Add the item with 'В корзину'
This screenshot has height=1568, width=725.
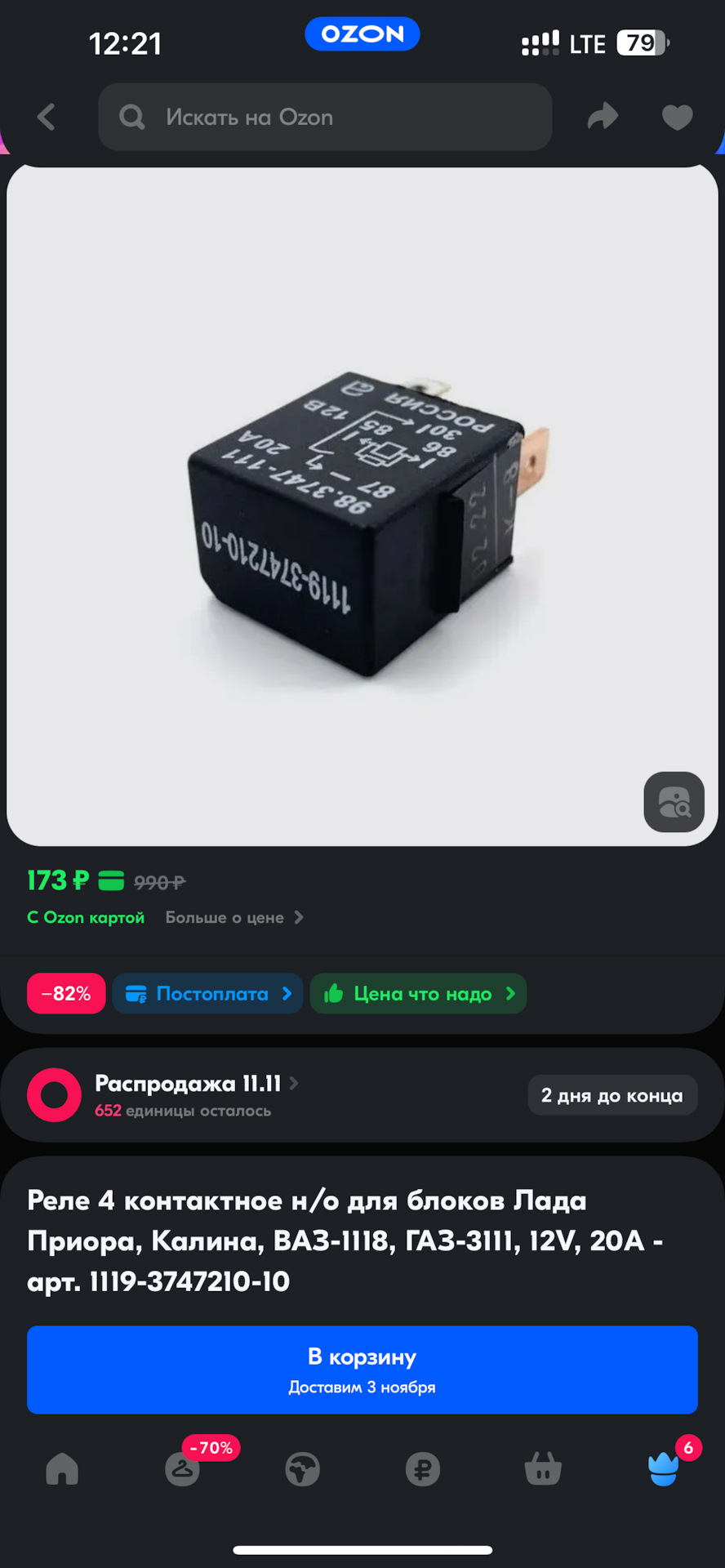pyautogui.click(x=362, y=1370)
